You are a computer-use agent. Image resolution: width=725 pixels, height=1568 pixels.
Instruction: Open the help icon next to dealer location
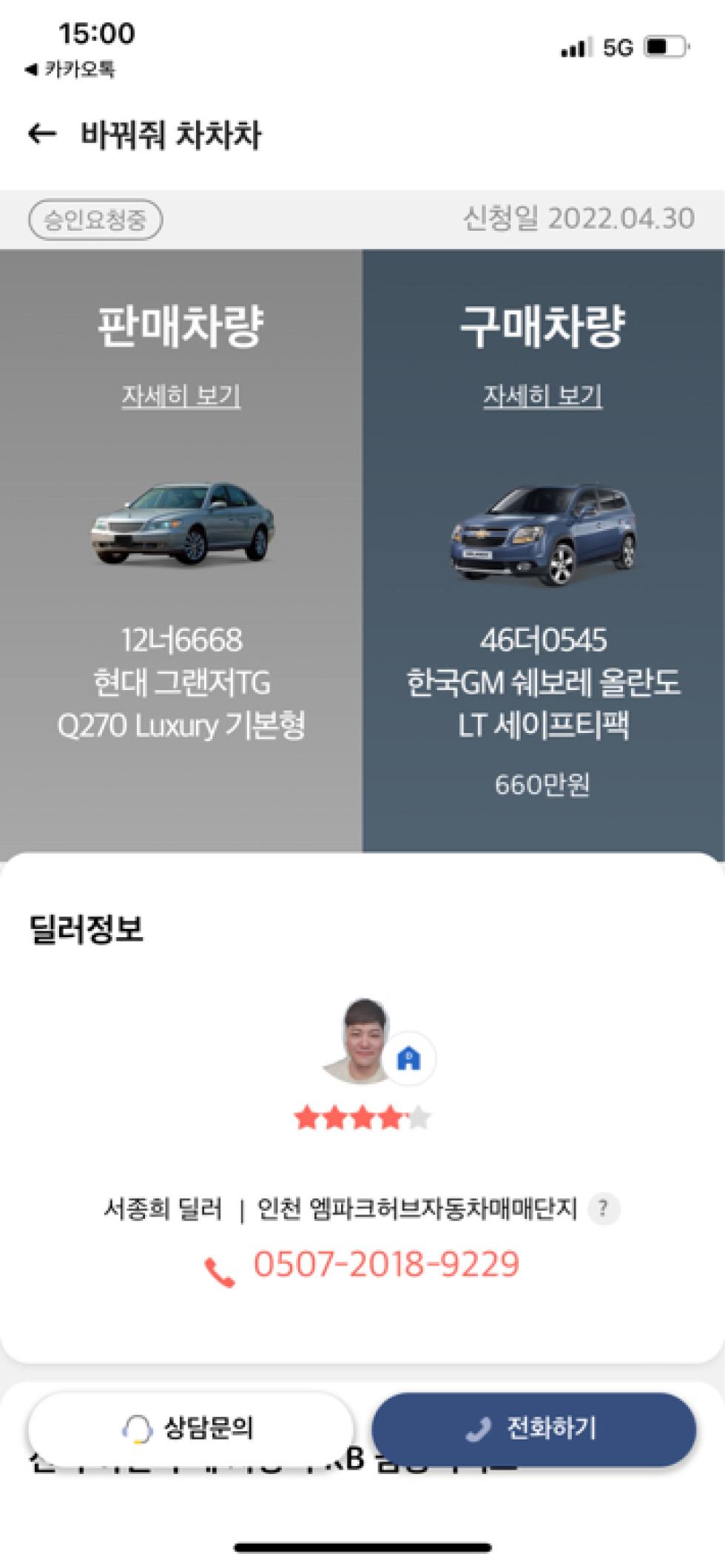click(x=604, y=1209)
